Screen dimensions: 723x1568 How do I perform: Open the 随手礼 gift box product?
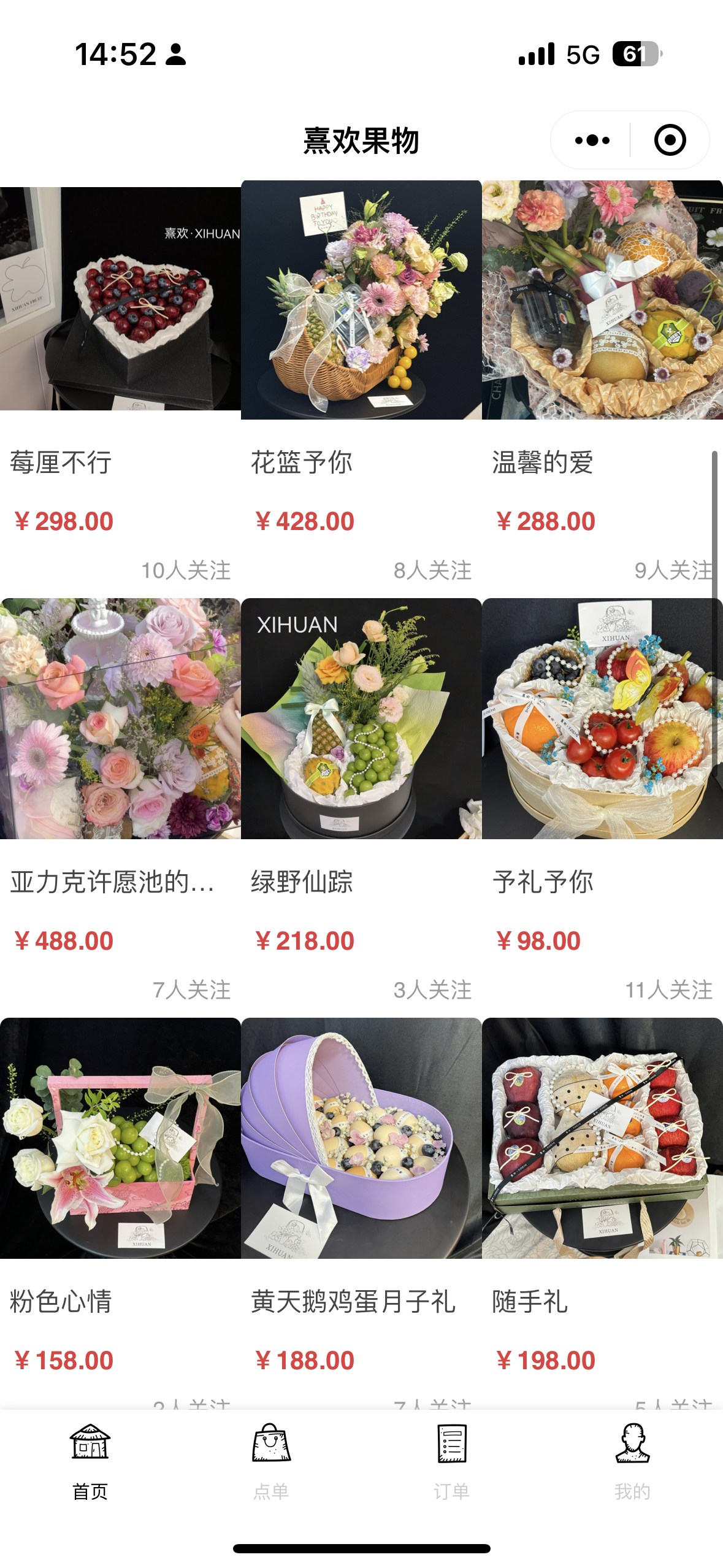point(602,1138)
